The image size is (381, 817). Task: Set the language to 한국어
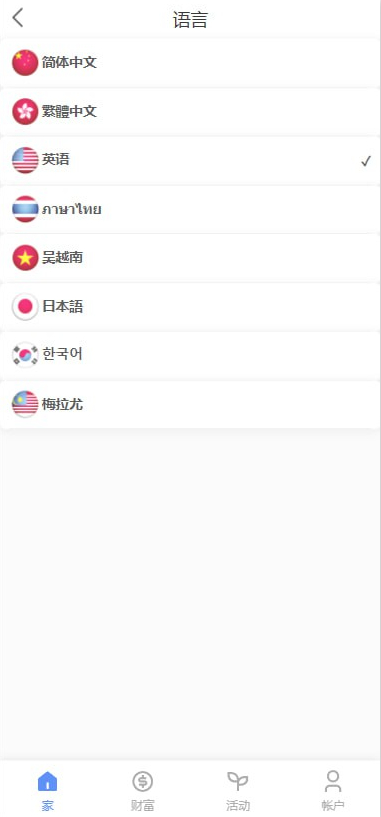pyautogui.click(x=190, y=355)
